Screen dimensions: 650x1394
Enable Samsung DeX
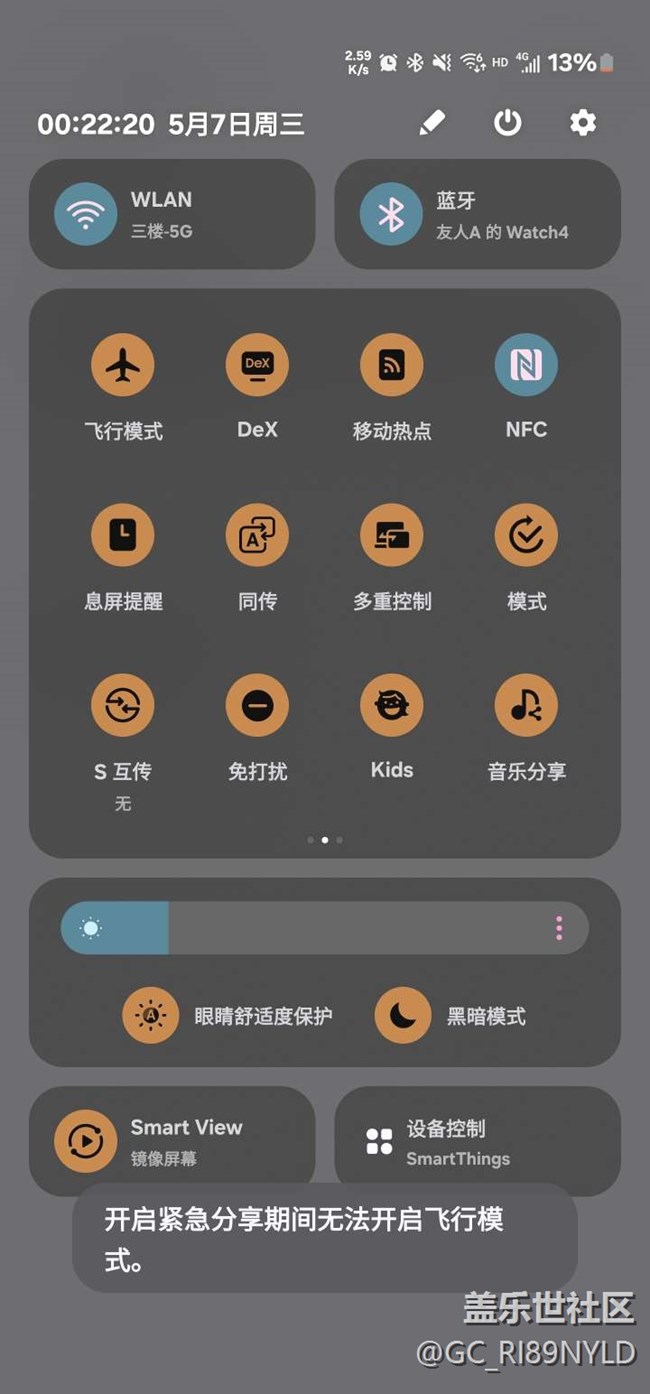(x=257, y=365)
